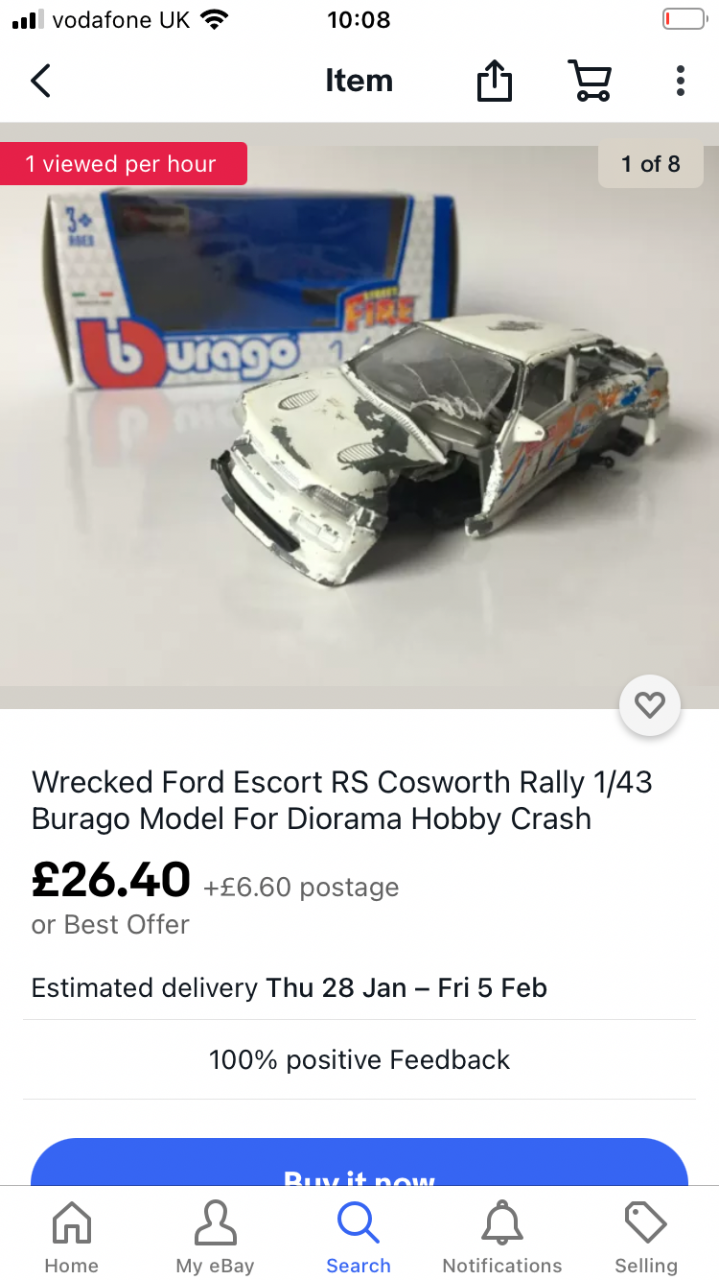Open the My eBay tab
The height and width of the screenshot is (1280, 719).
(x=215, y=1238)
